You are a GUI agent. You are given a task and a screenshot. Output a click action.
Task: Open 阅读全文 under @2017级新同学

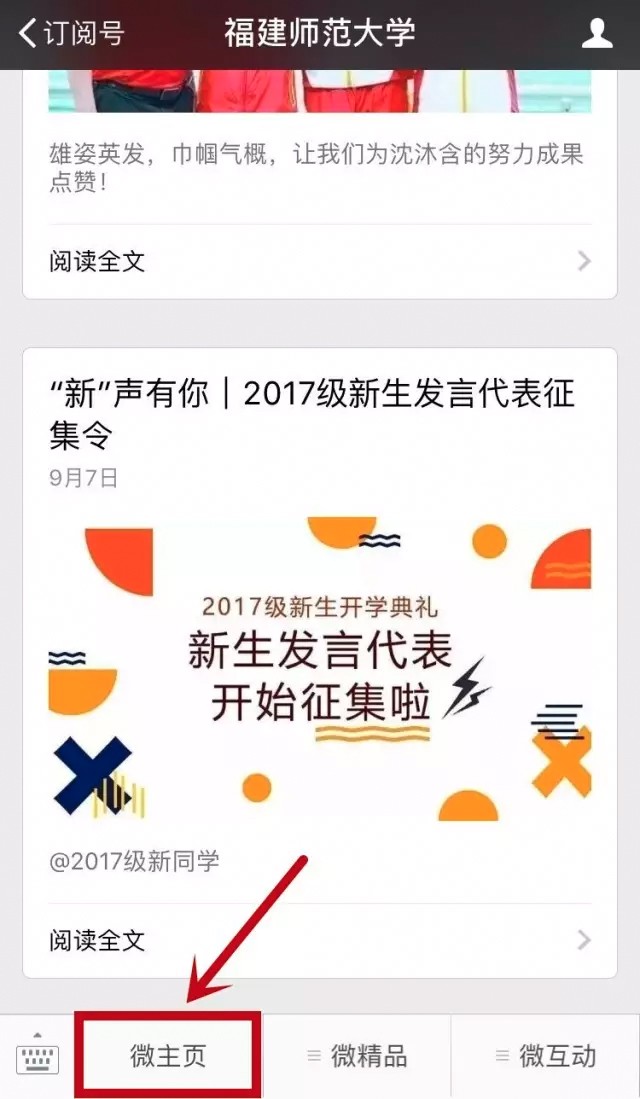tap(319, 940)
